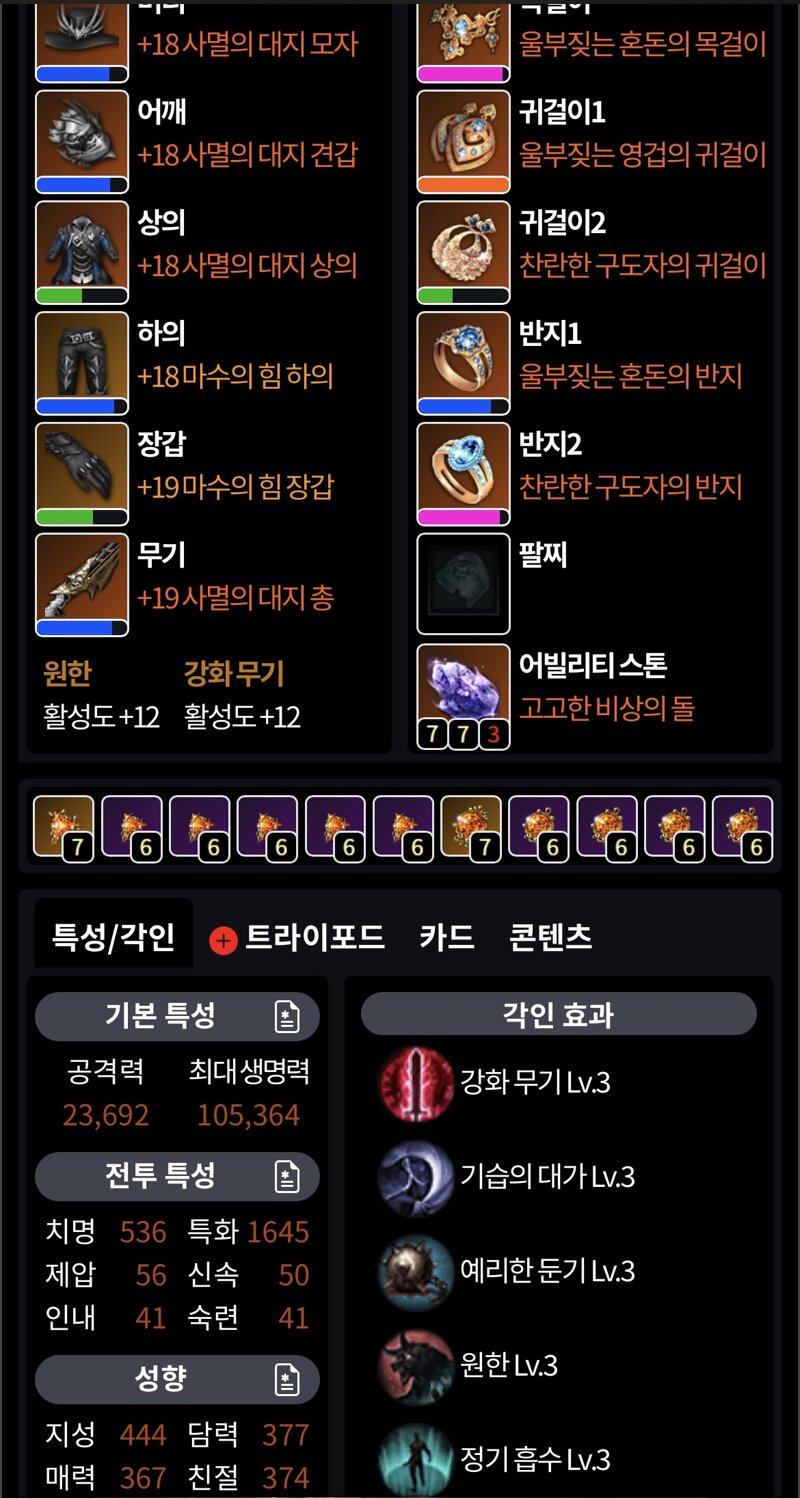This screenshot has width=800, height=1498.
Task: View the 무기 사멸의 대지 총 item
Action: [x=82, y=585]
